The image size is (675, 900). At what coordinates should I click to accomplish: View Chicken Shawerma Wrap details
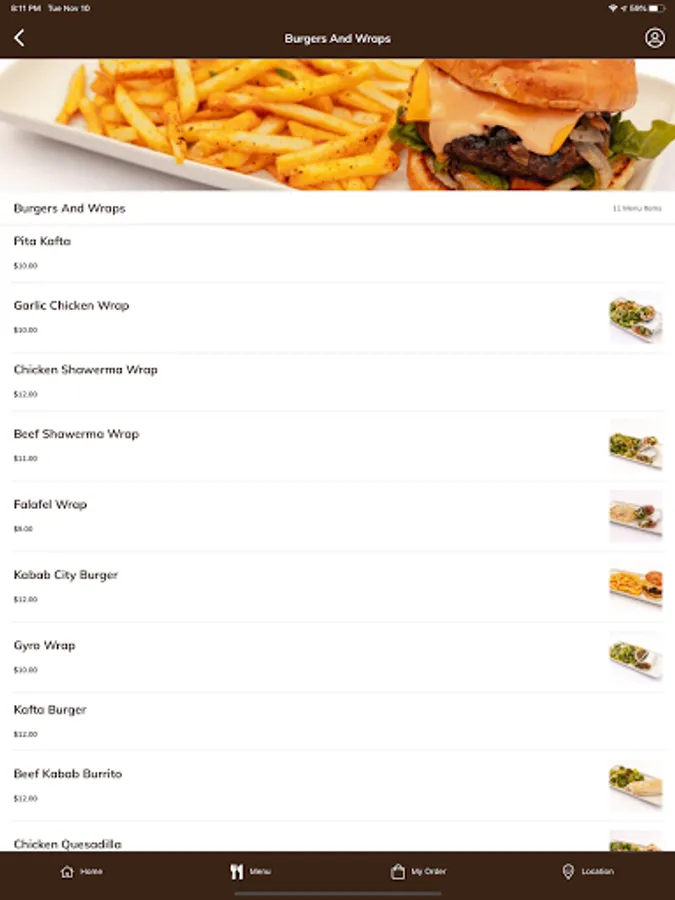click(x=85, y=370)
